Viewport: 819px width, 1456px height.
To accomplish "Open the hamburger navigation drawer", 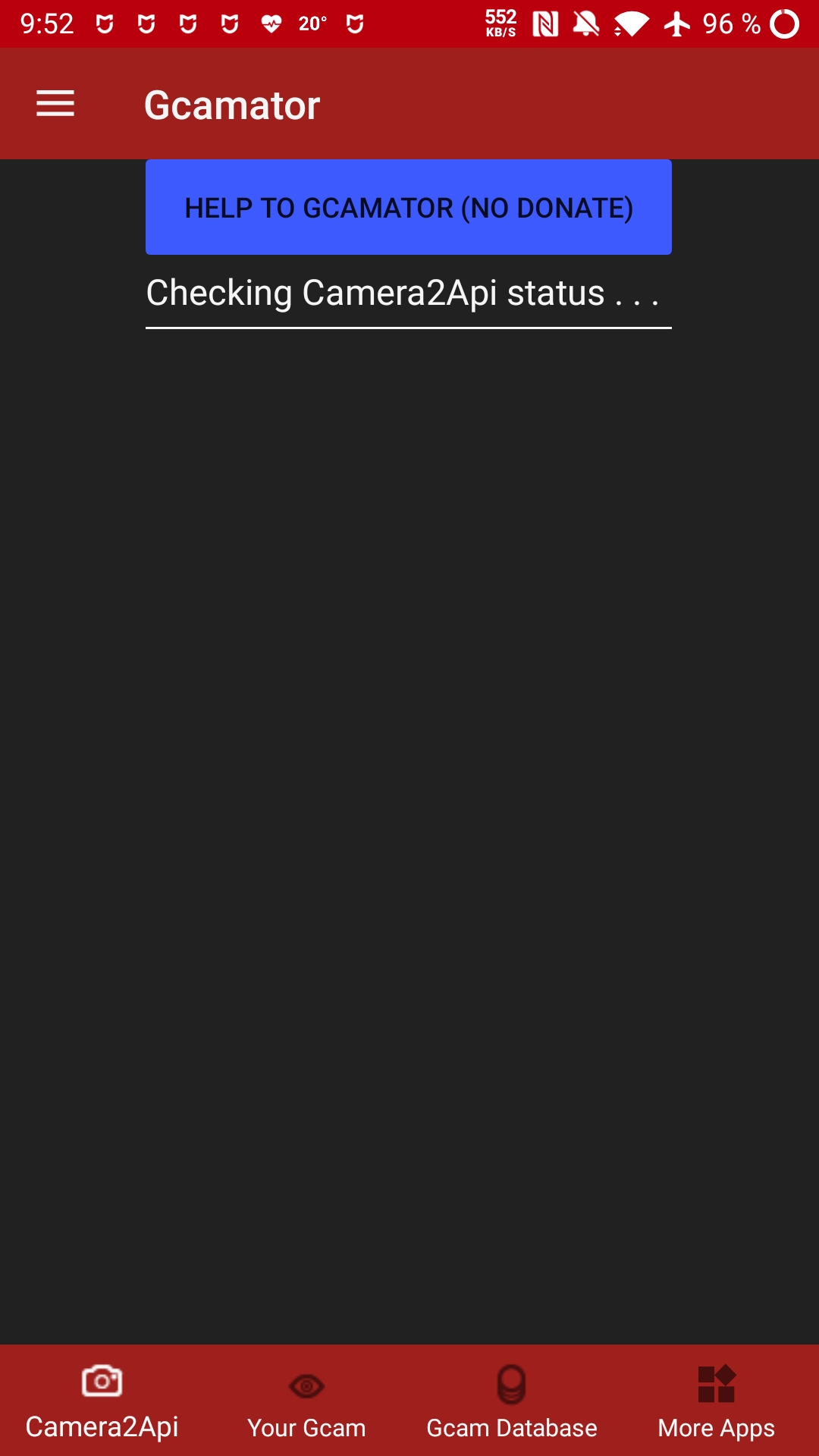I will (x=55, y=104).
